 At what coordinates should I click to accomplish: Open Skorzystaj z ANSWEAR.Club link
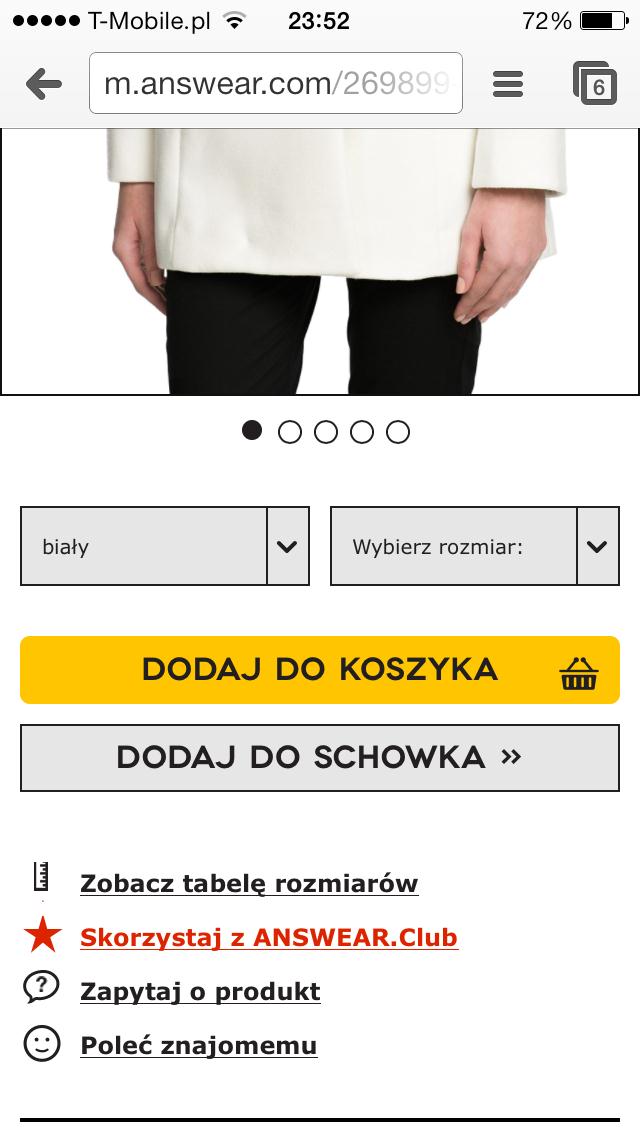(269, 938)
